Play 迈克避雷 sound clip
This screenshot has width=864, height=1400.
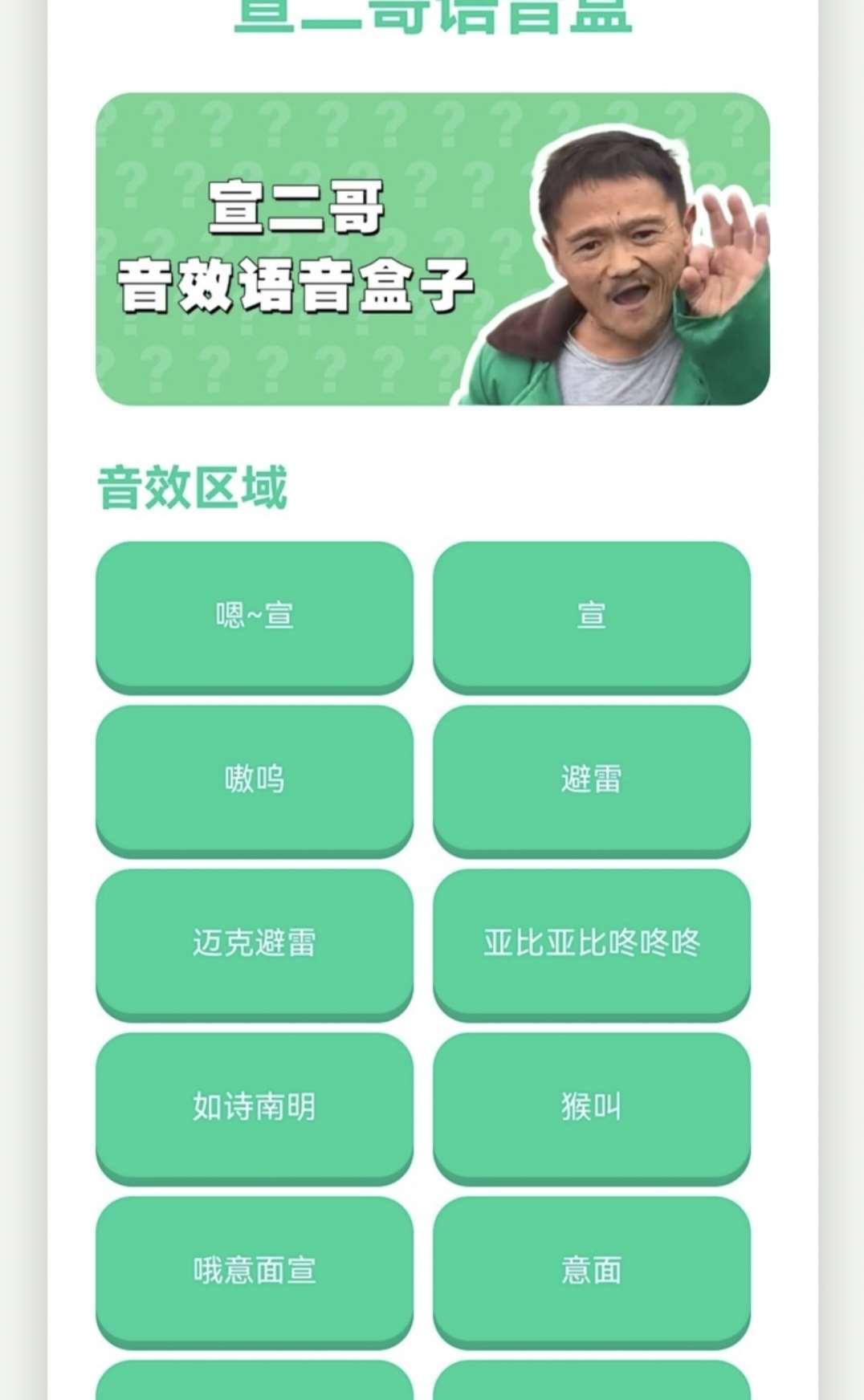coord(255,942)
